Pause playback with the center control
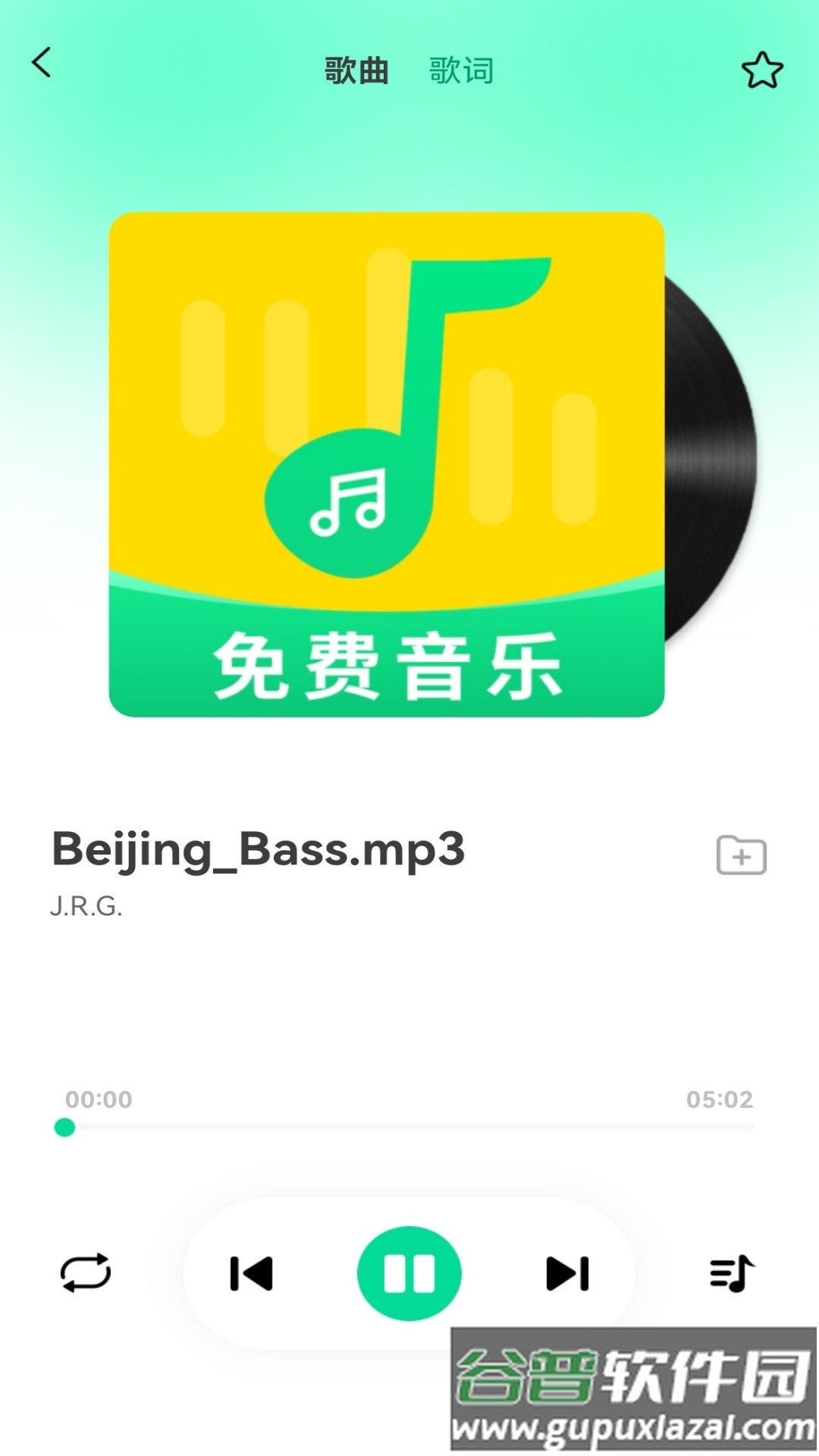 click(x=409, y=1272)
